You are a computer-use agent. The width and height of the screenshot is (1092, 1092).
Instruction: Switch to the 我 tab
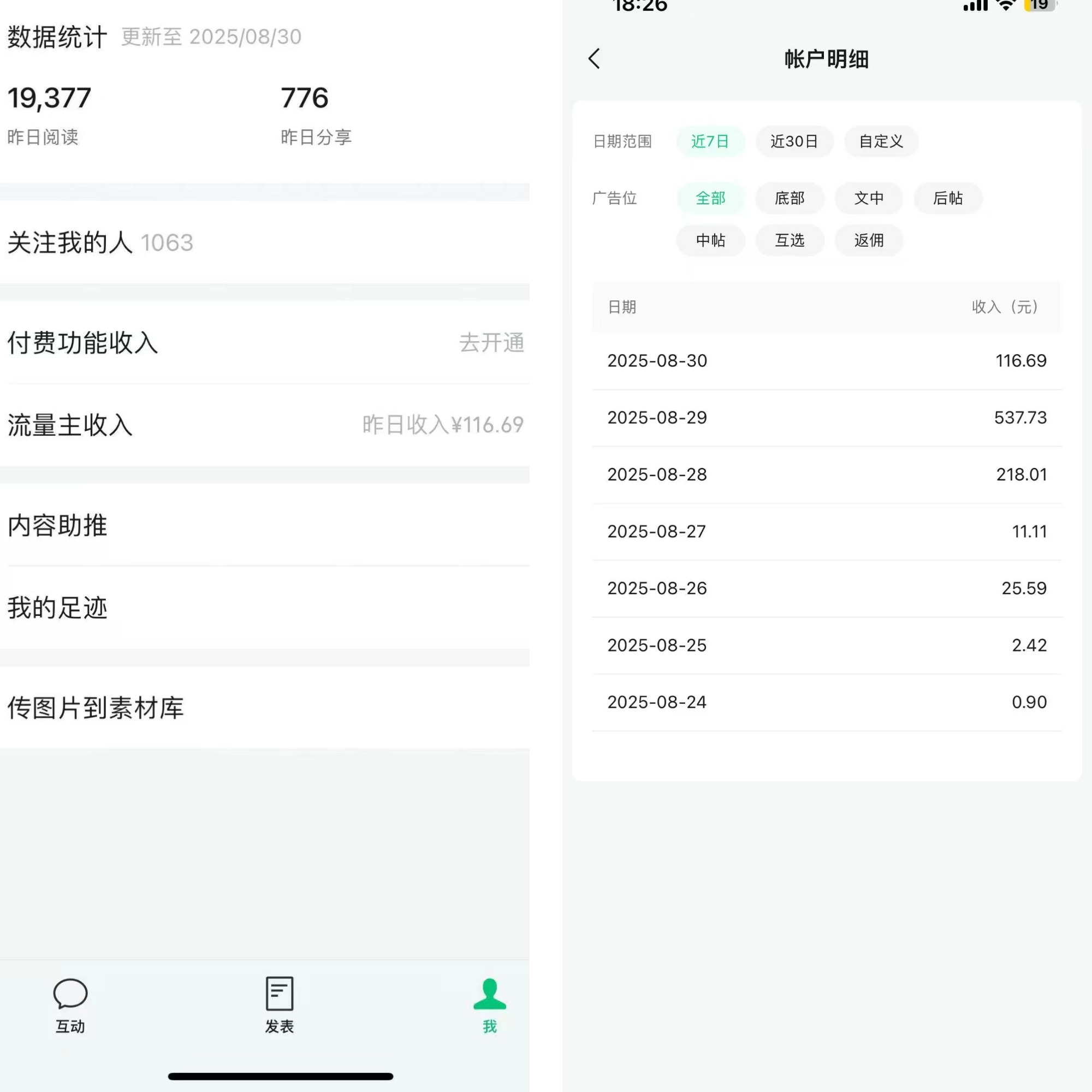click(489, 1006)
